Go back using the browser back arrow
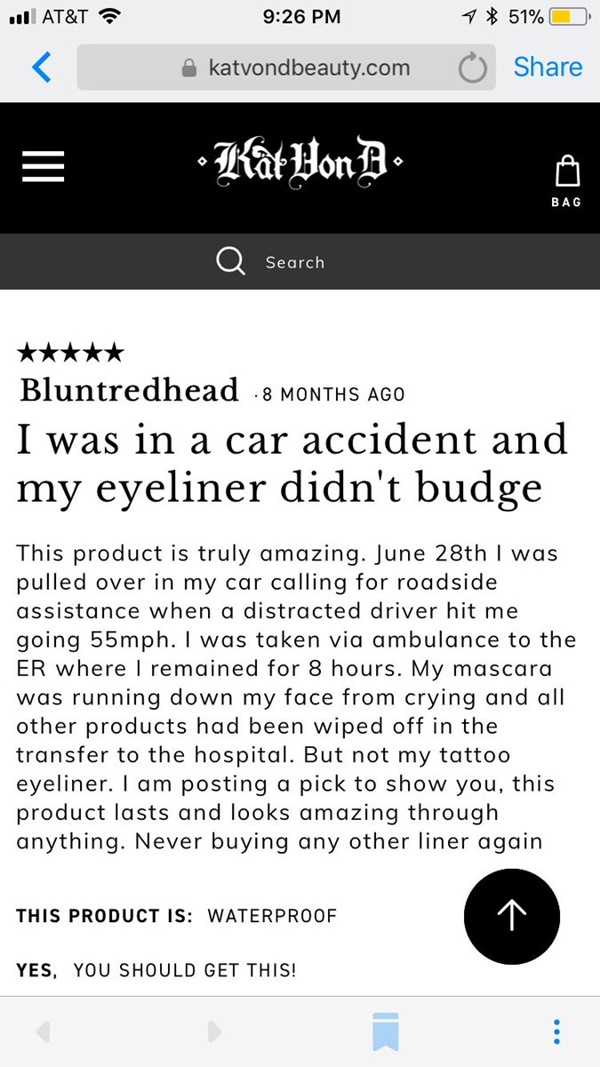Image resolution: width=600 pixels, height=1067 pixels. click(x=41, y=67)
